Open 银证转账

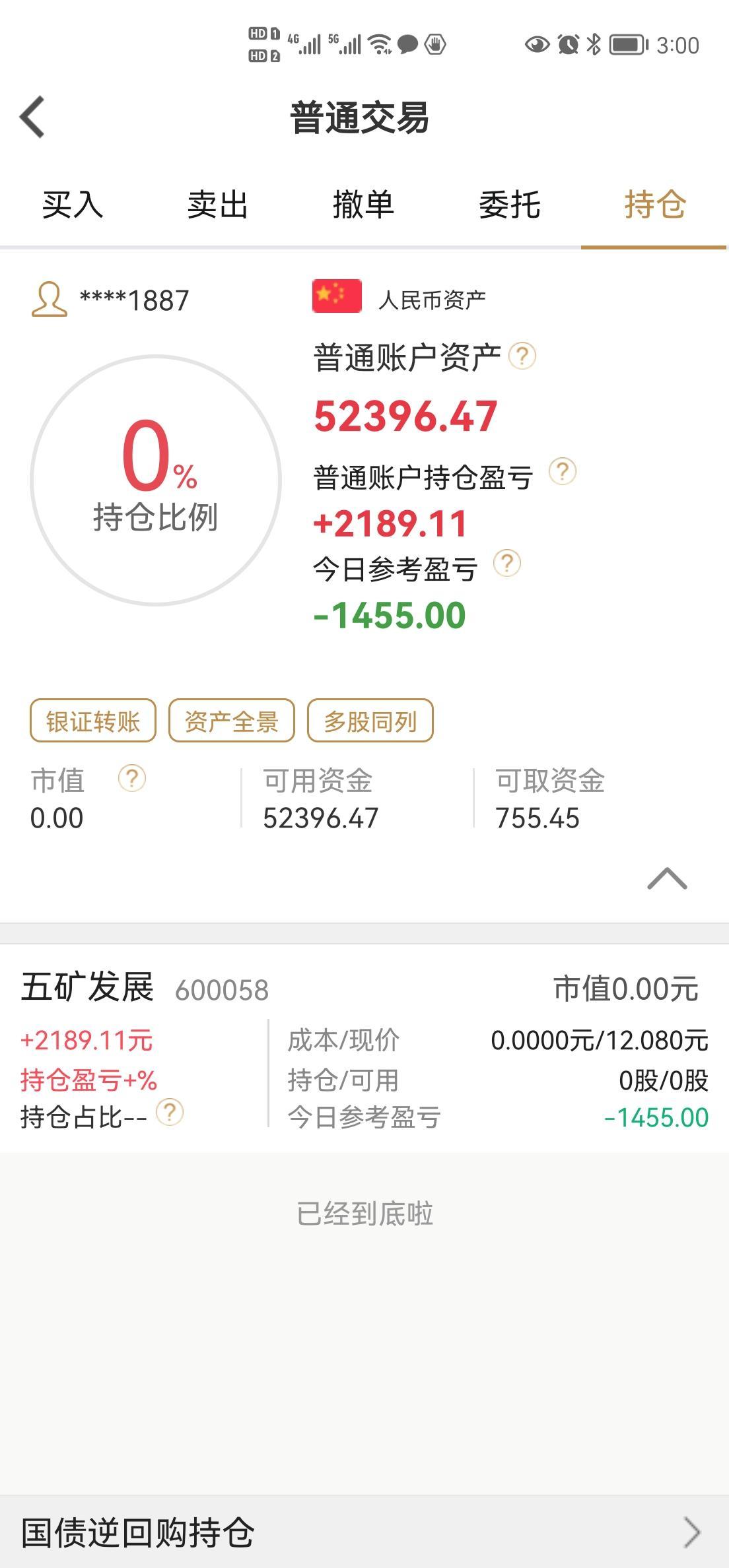click(93, 721)
